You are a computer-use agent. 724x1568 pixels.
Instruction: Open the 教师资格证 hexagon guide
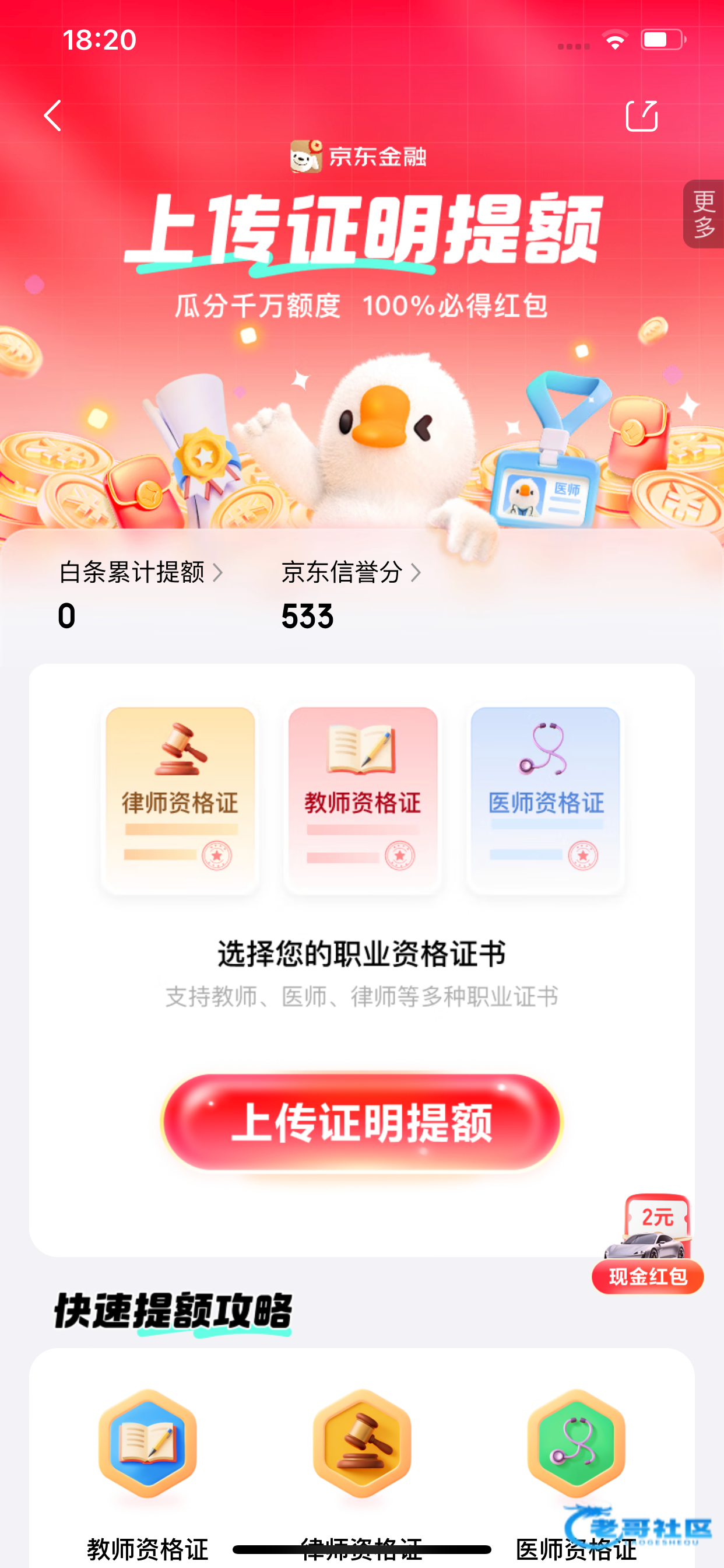[148, 1444]
